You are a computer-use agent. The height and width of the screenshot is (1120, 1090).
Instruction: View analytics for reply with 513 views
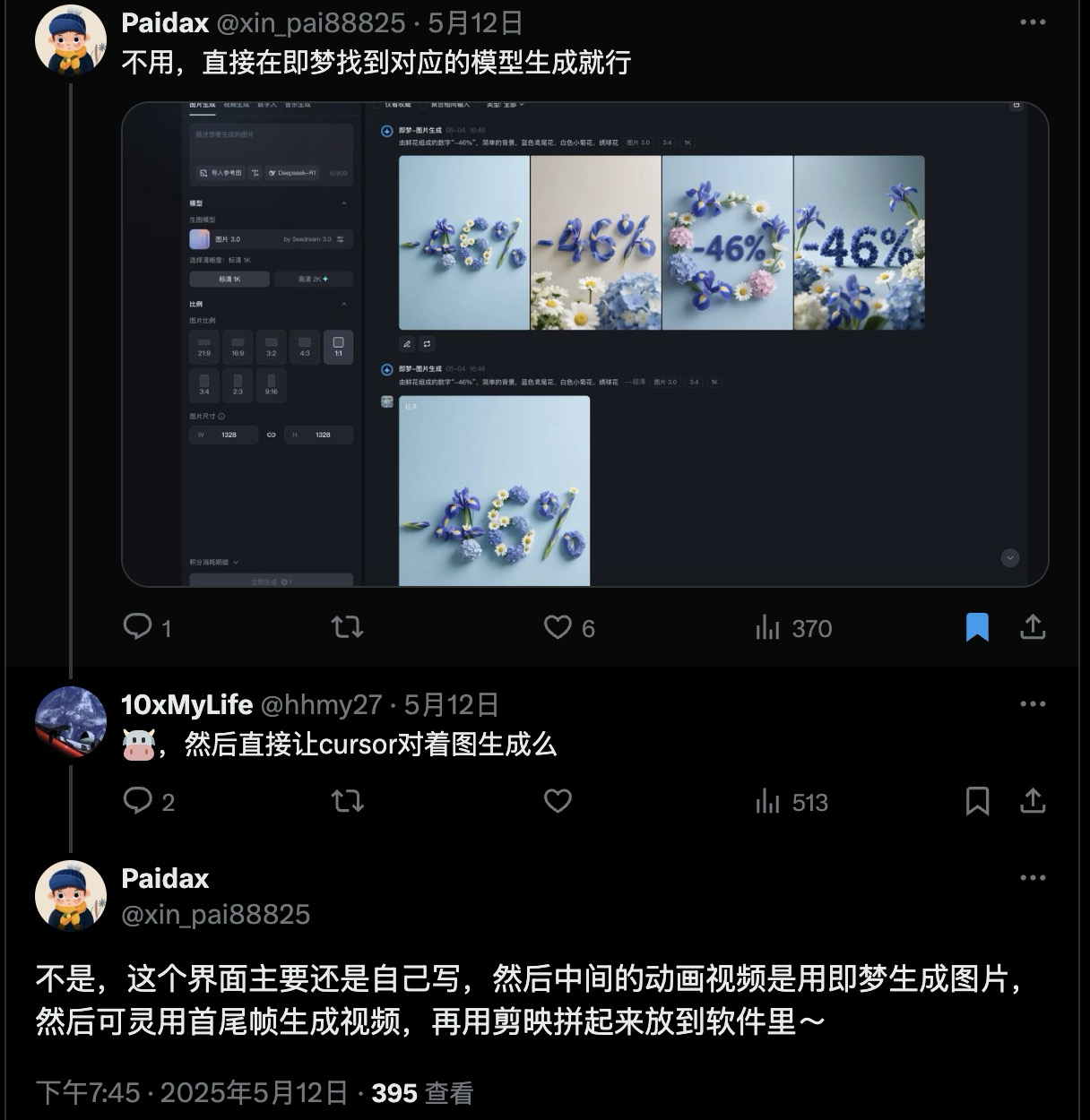792,801
